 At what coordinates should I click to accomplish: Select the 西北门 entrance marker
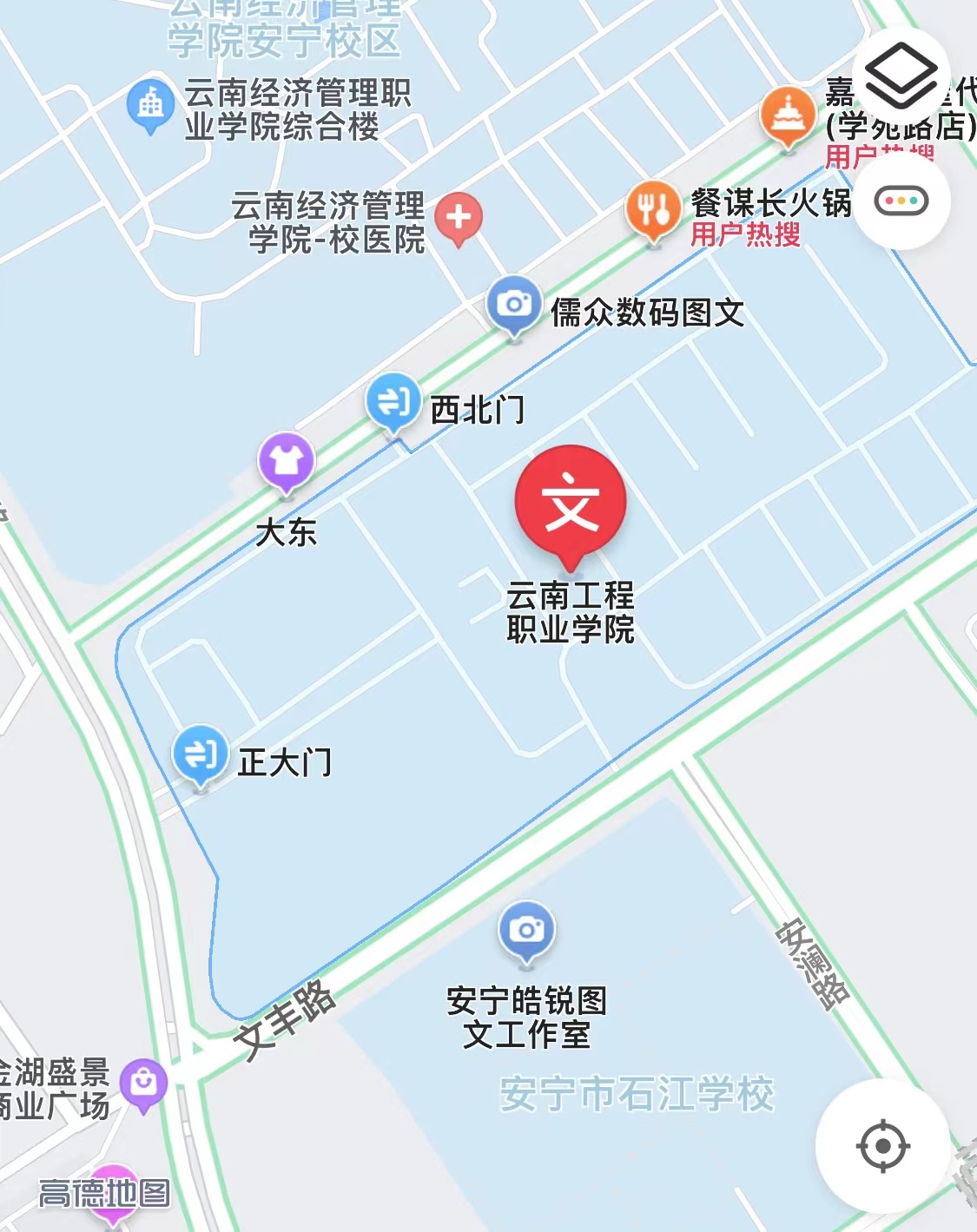pyautogui.click(x=393, y=402)
